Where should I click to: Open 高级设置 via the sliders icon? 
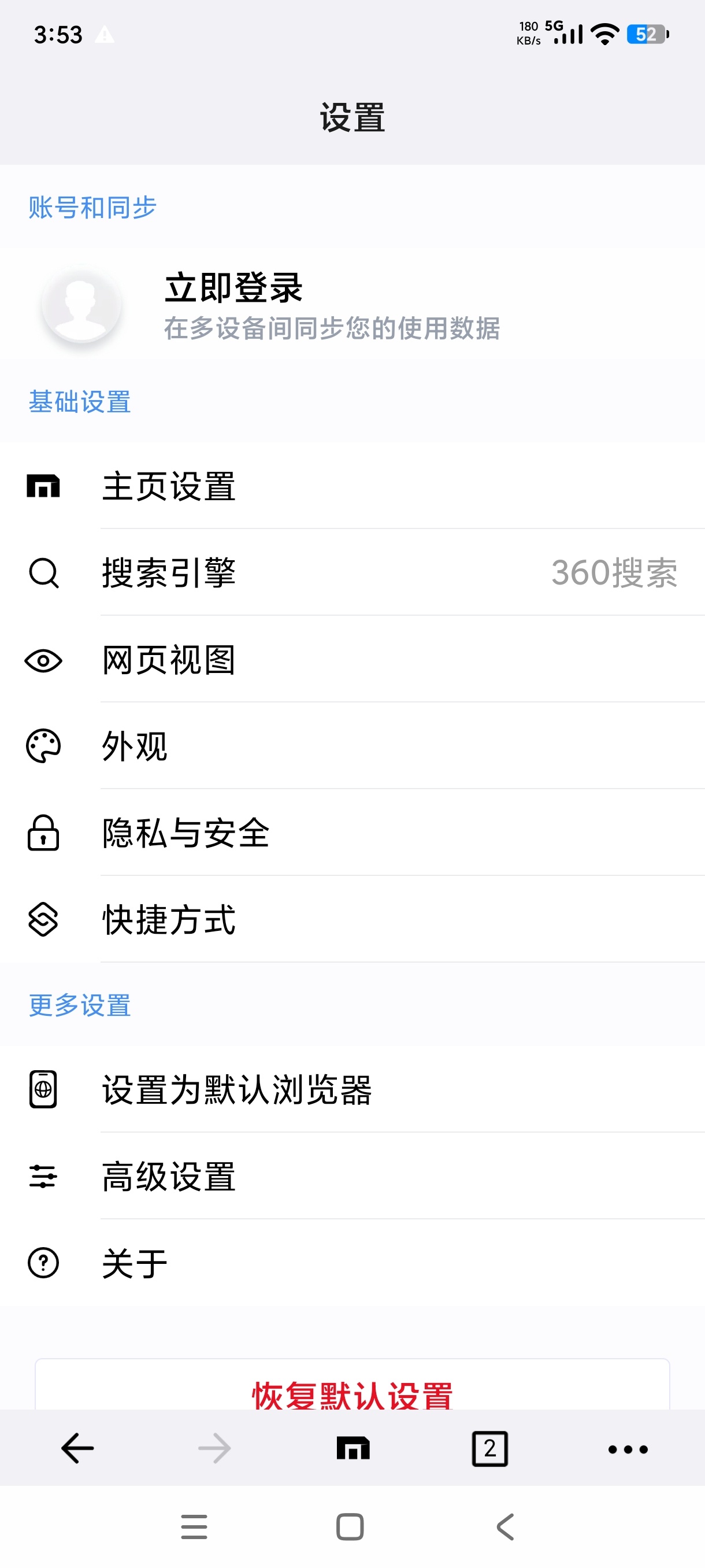tap(43, 1176)
